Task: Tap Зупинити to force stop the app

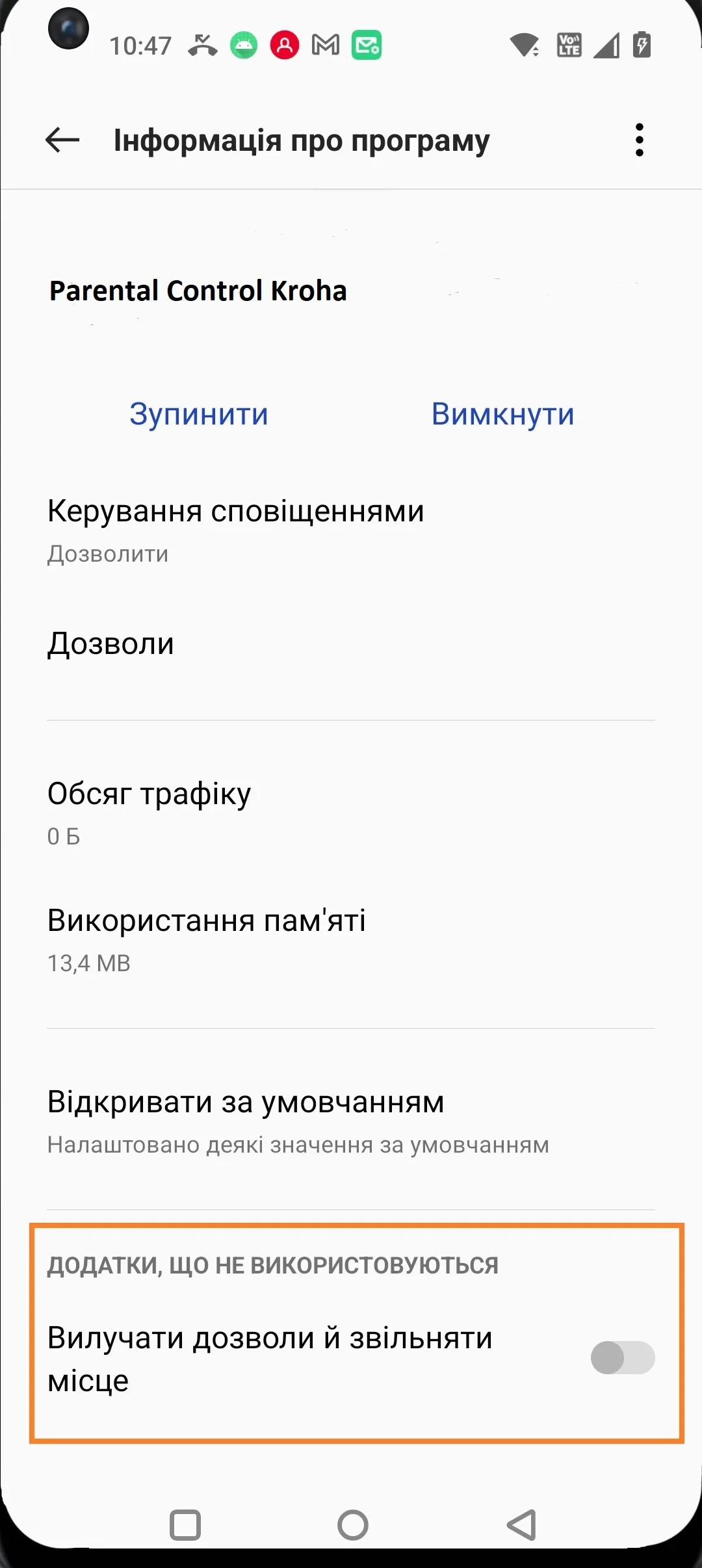Action: coord(199,414)
